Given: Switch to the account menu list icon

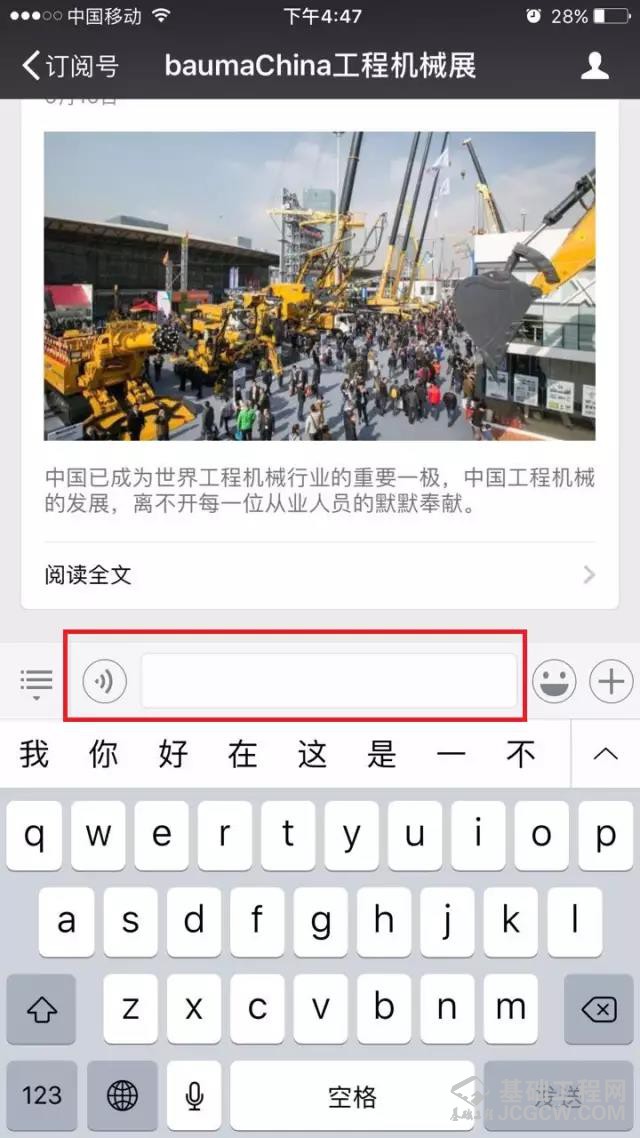Looking at the screenshot, I should pyautogui.click(x=36, y=683).
